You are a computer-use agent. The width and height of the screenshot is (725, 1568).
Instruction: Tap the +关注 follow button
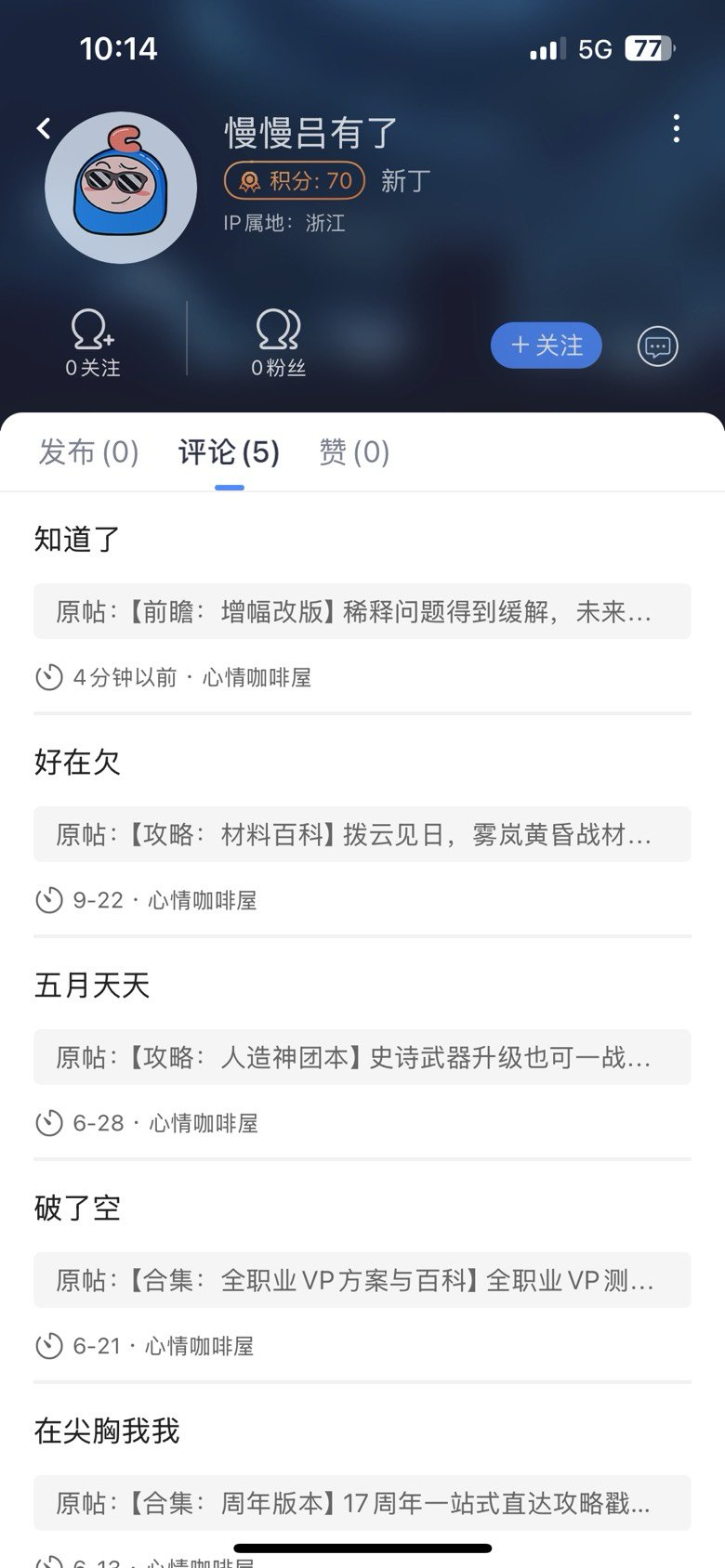pyautogui.click(x=547, y=346)
